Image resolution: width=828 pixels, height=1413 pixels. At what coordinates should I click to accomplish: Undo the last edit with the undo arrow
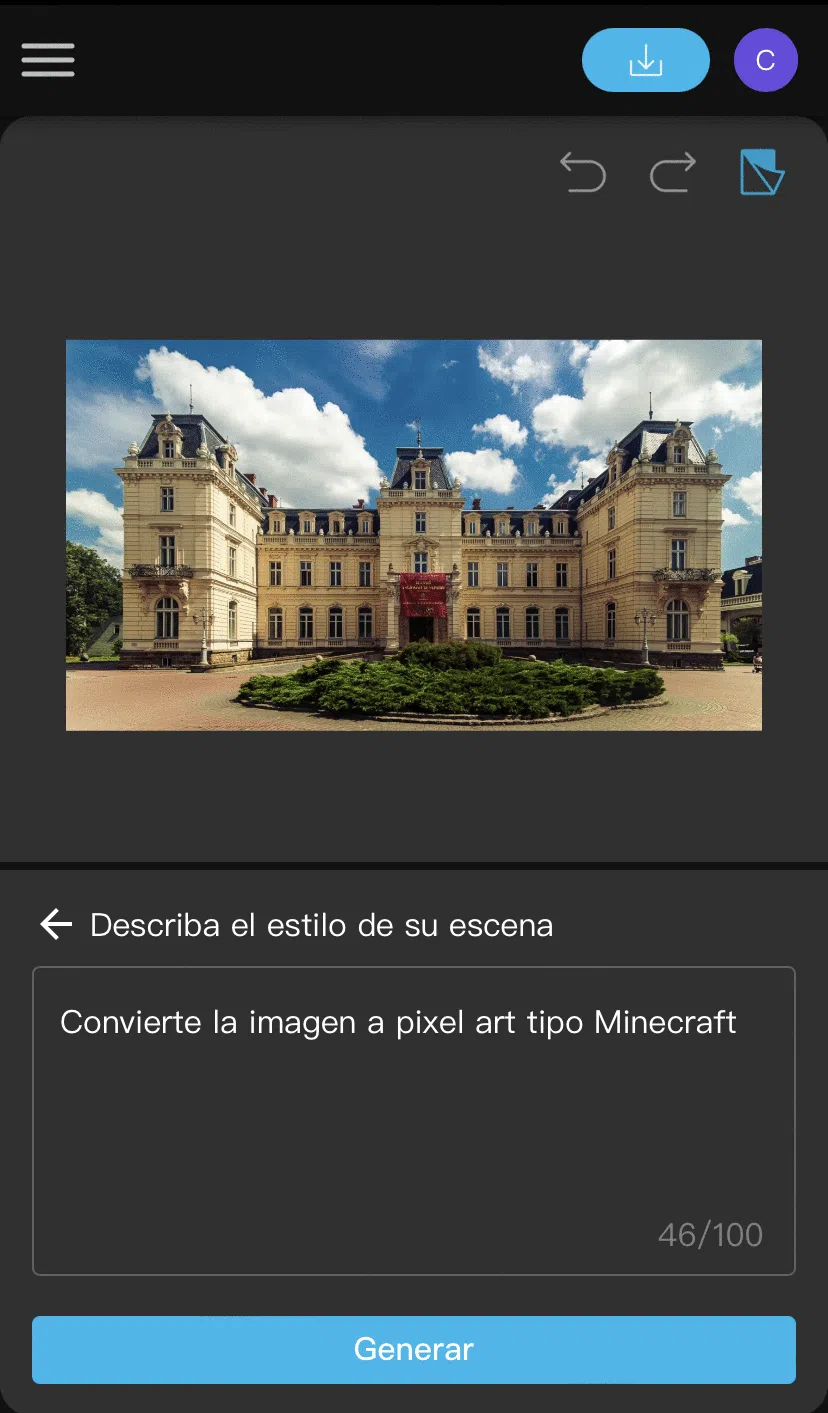583,173
